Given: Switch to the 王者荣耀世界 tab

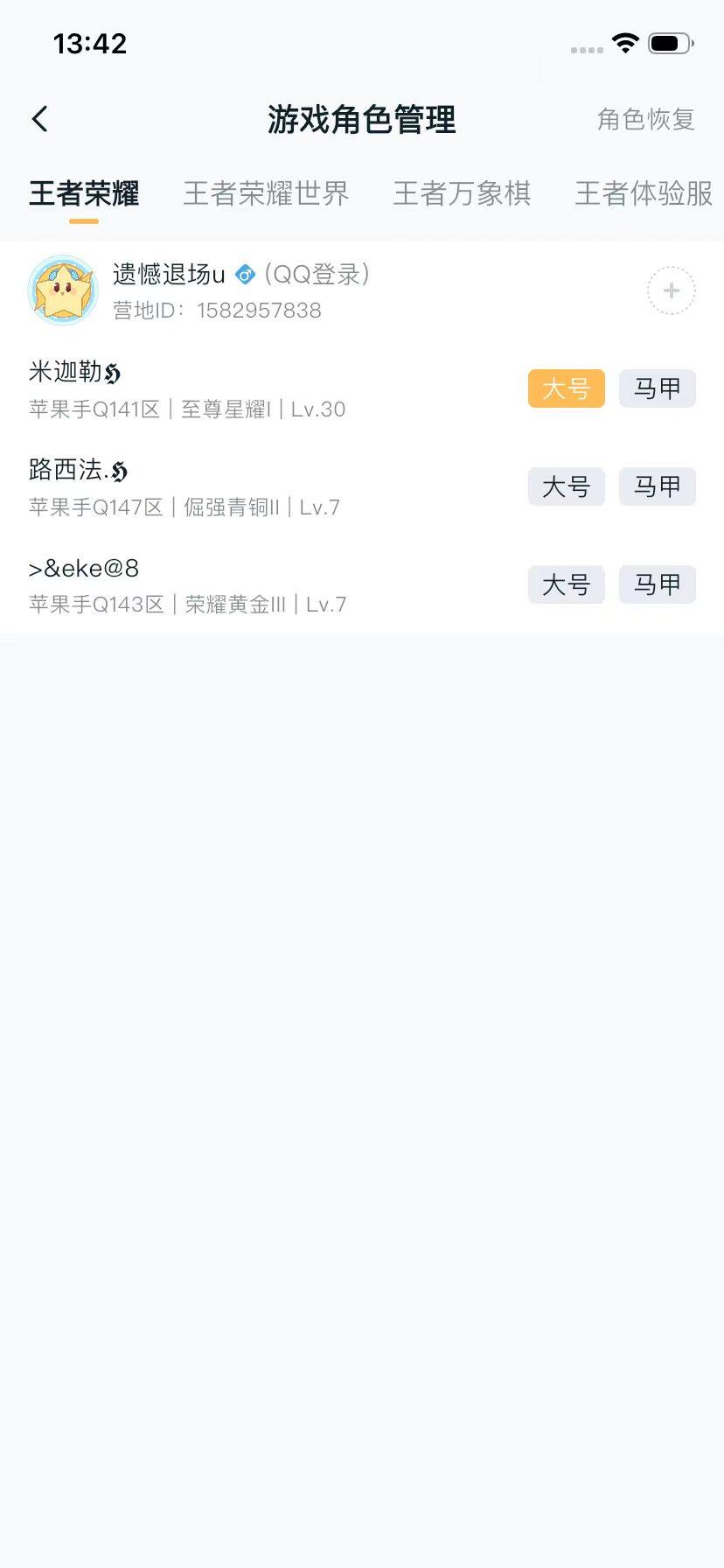Looking at the screenshot, I should coord(265,193).
